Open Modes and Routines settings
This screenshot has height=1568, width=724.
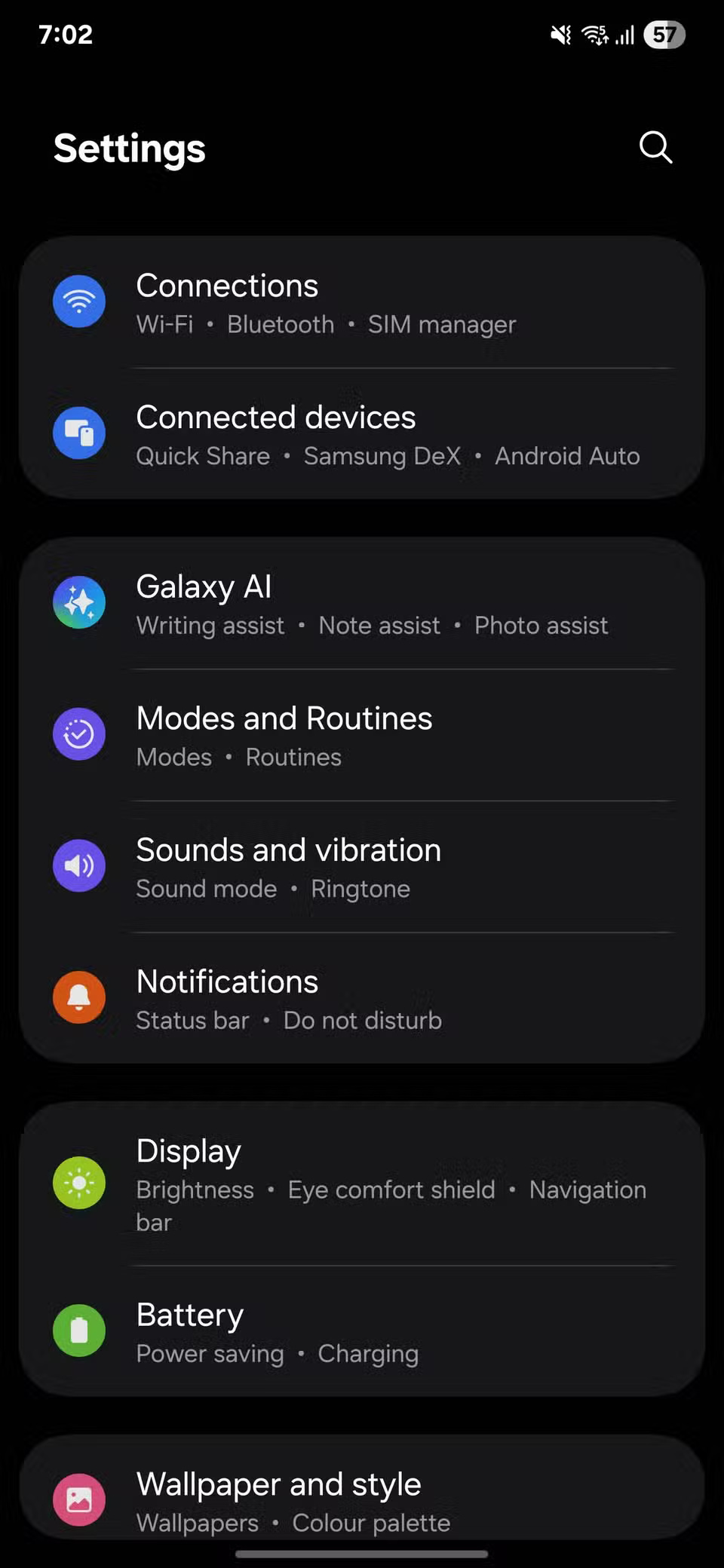point(362,734)
